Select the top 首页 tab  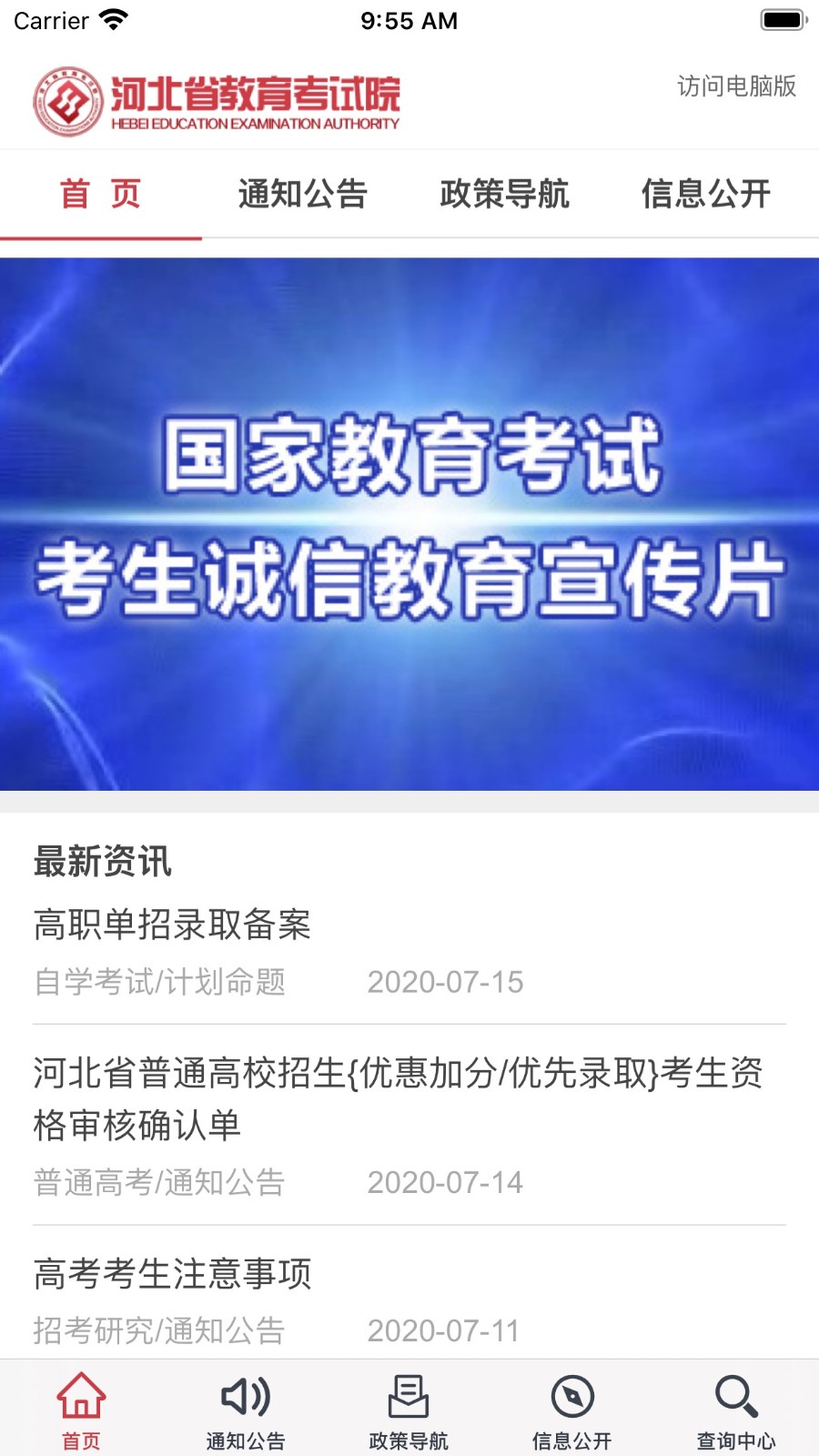[x=100, y=194]
